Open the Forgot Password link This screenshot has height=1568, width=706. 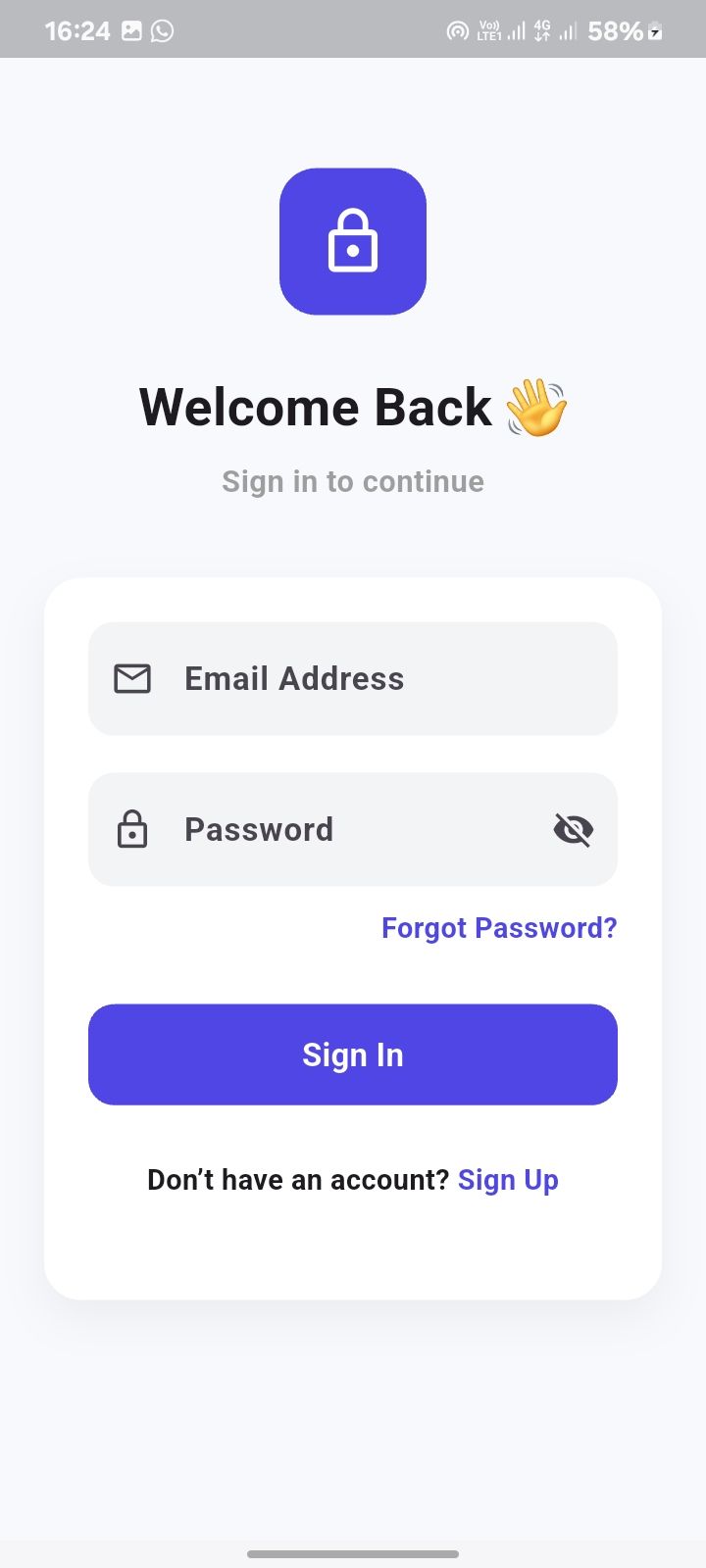pyautogui.click(x=499, y=927)
